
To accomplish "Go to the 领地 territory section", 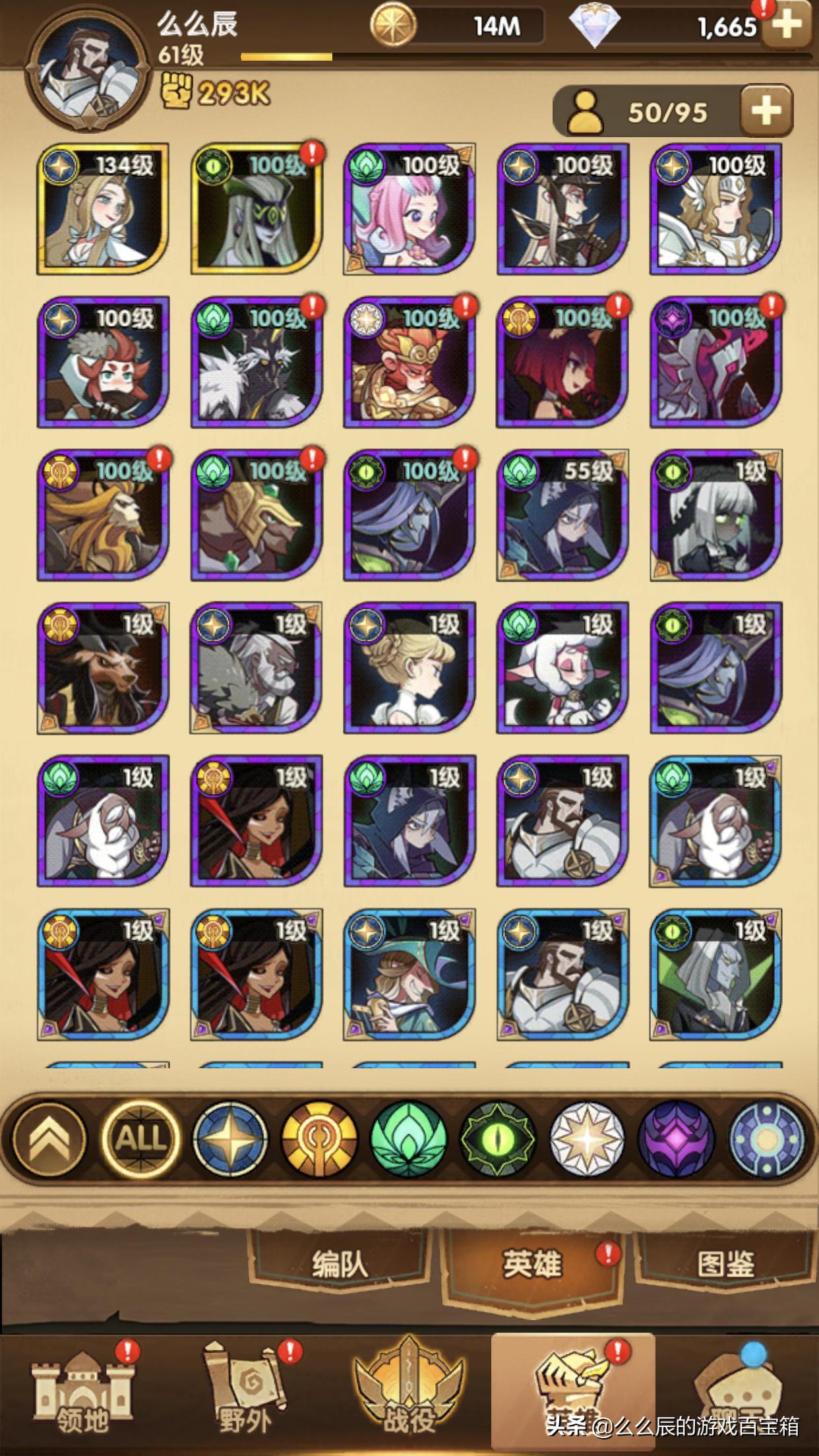I will pyautogui.click(x=82, y=1391).
